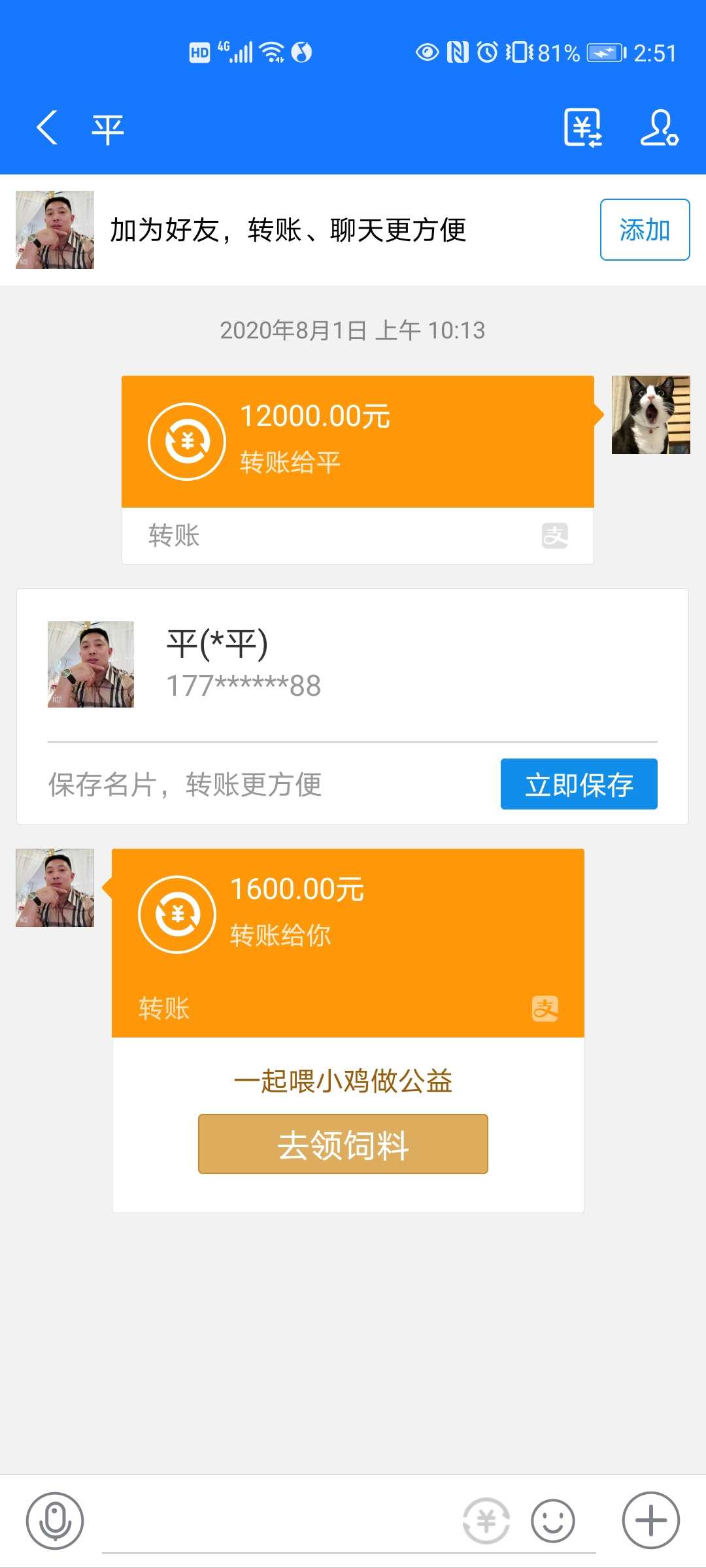Go back from the chat with 平

point(47,127)
